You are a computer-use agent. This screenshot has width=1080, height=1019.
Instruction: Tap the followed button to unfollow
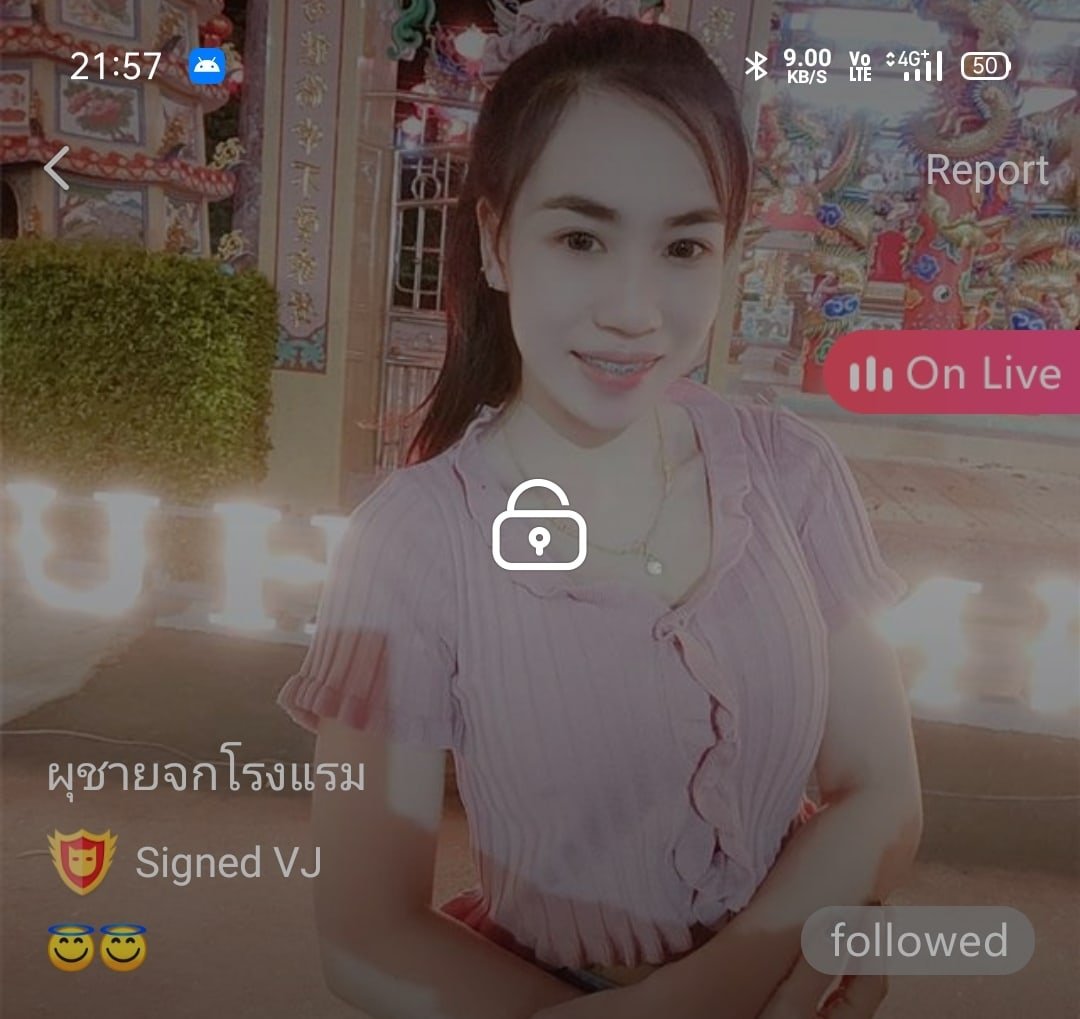pyautogui.click(x=918, y=941)
